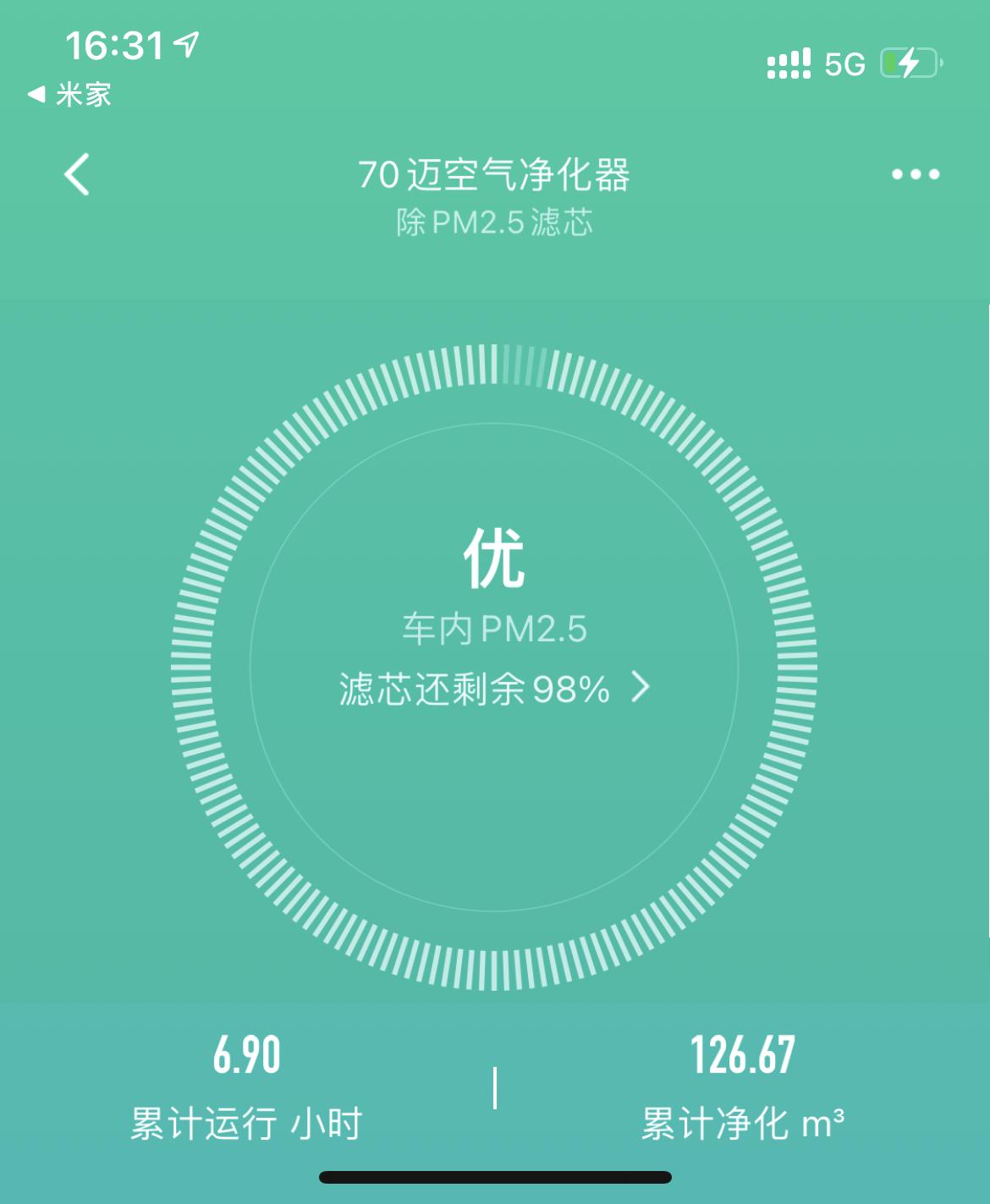Viewport: 990px width, 1204px height.
Task: Tap the 累计运行 小时 stat label
Action: [x=246, y=1123]
